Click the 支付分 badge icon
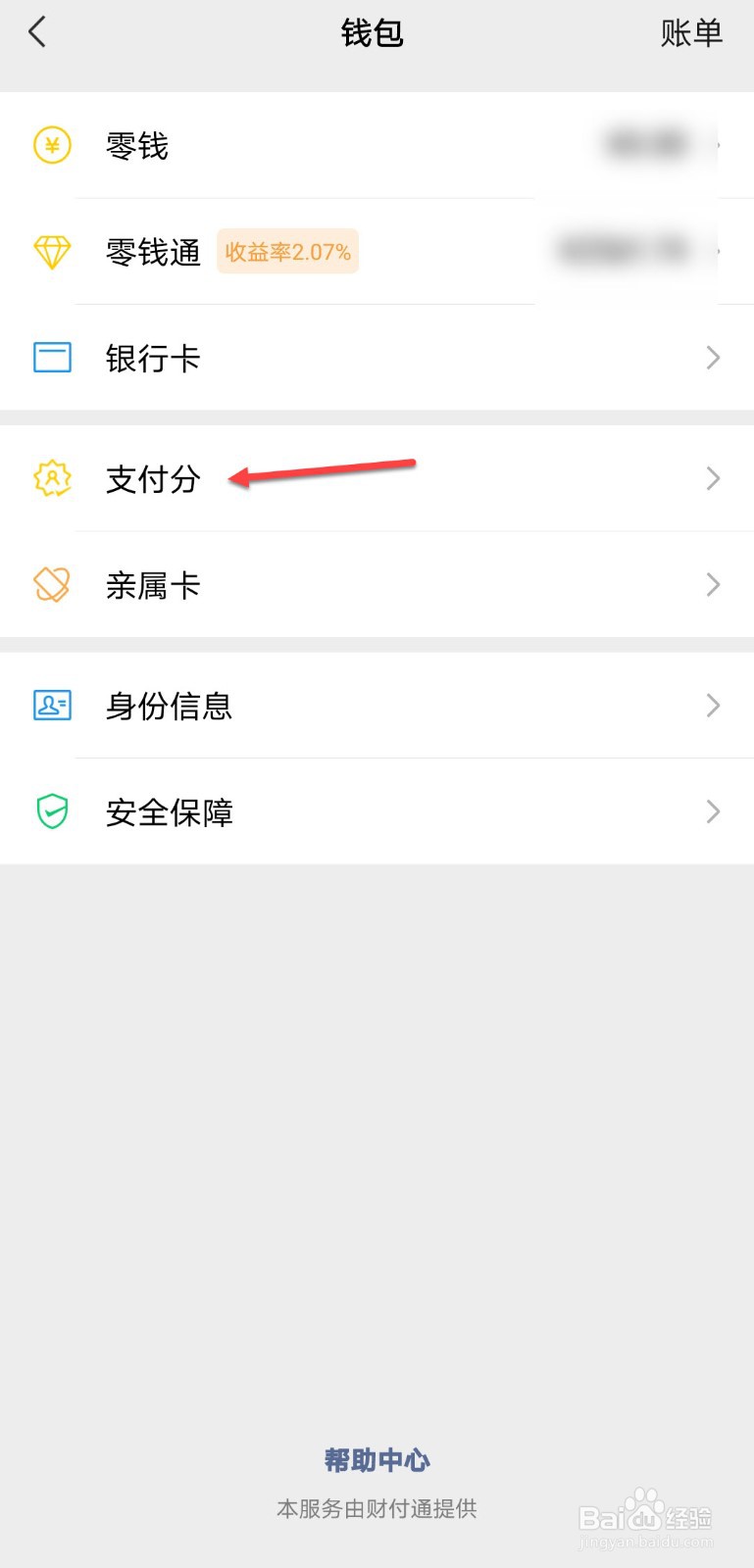754x1568 pixels. [x=51, y=479]
